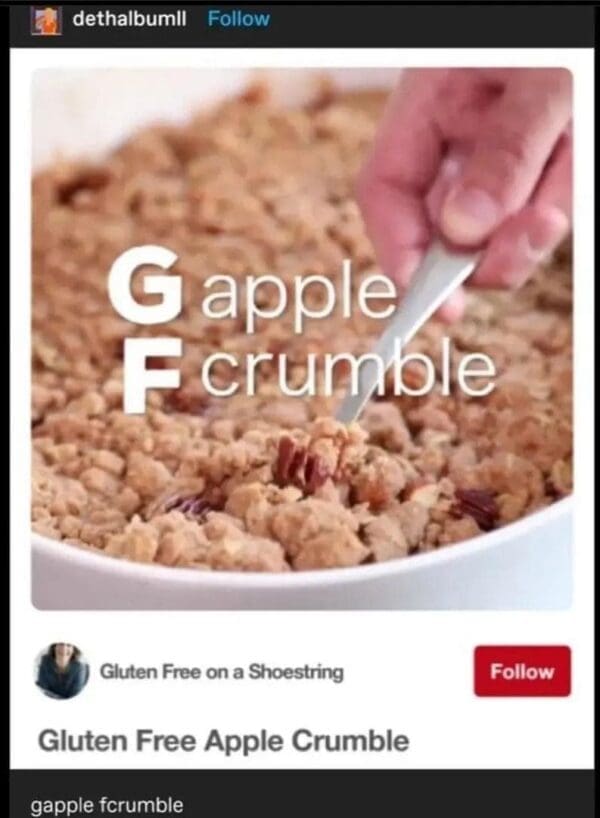Follow the dethalbumll blog
Viewport: 600px width, 818px height.
click(238, 19)
